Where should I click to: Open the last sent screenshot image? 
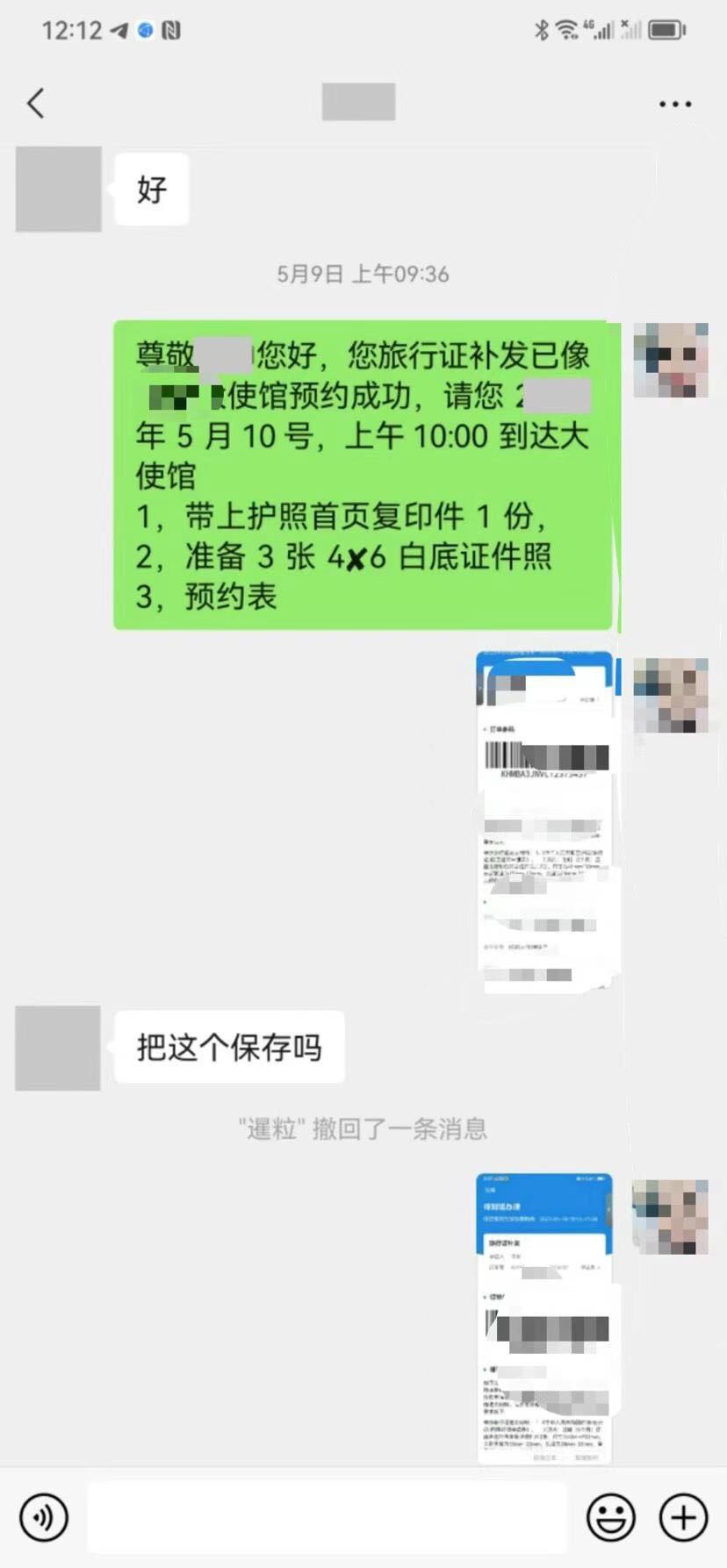[x=544, y=1318]
